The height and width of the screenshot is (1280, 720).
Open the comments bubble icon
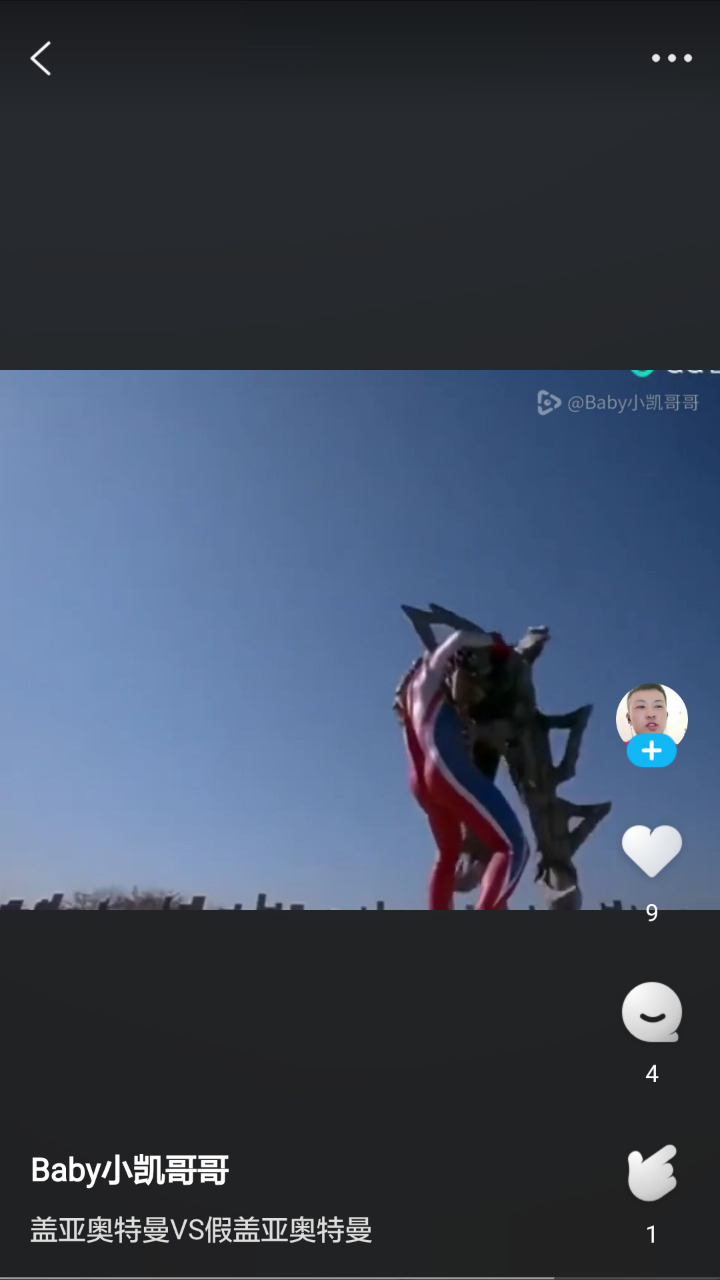(x=651, y=1013)
